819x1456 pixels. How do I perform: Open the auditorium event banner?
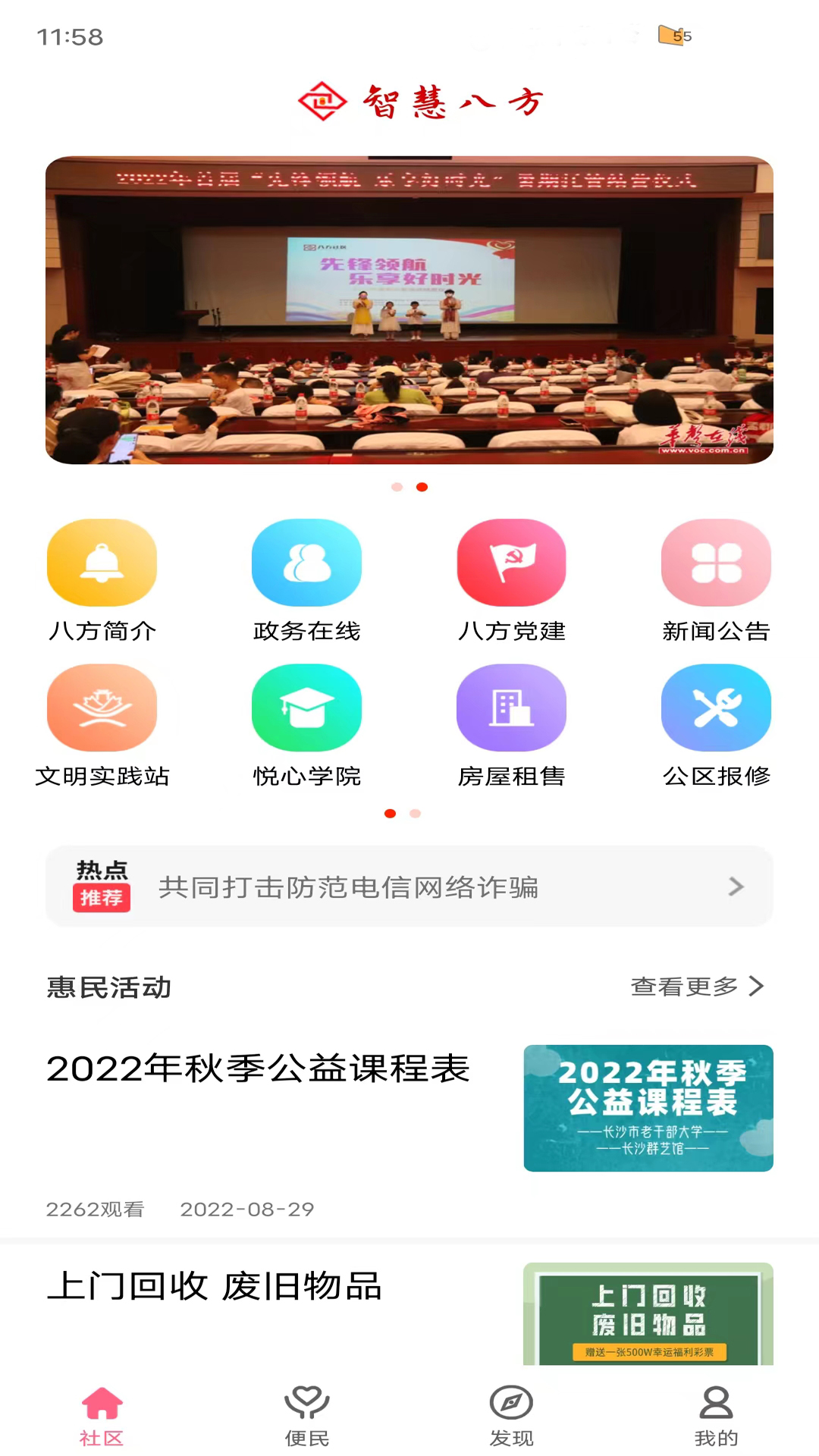pyautogui.click(x=409, y=310)
